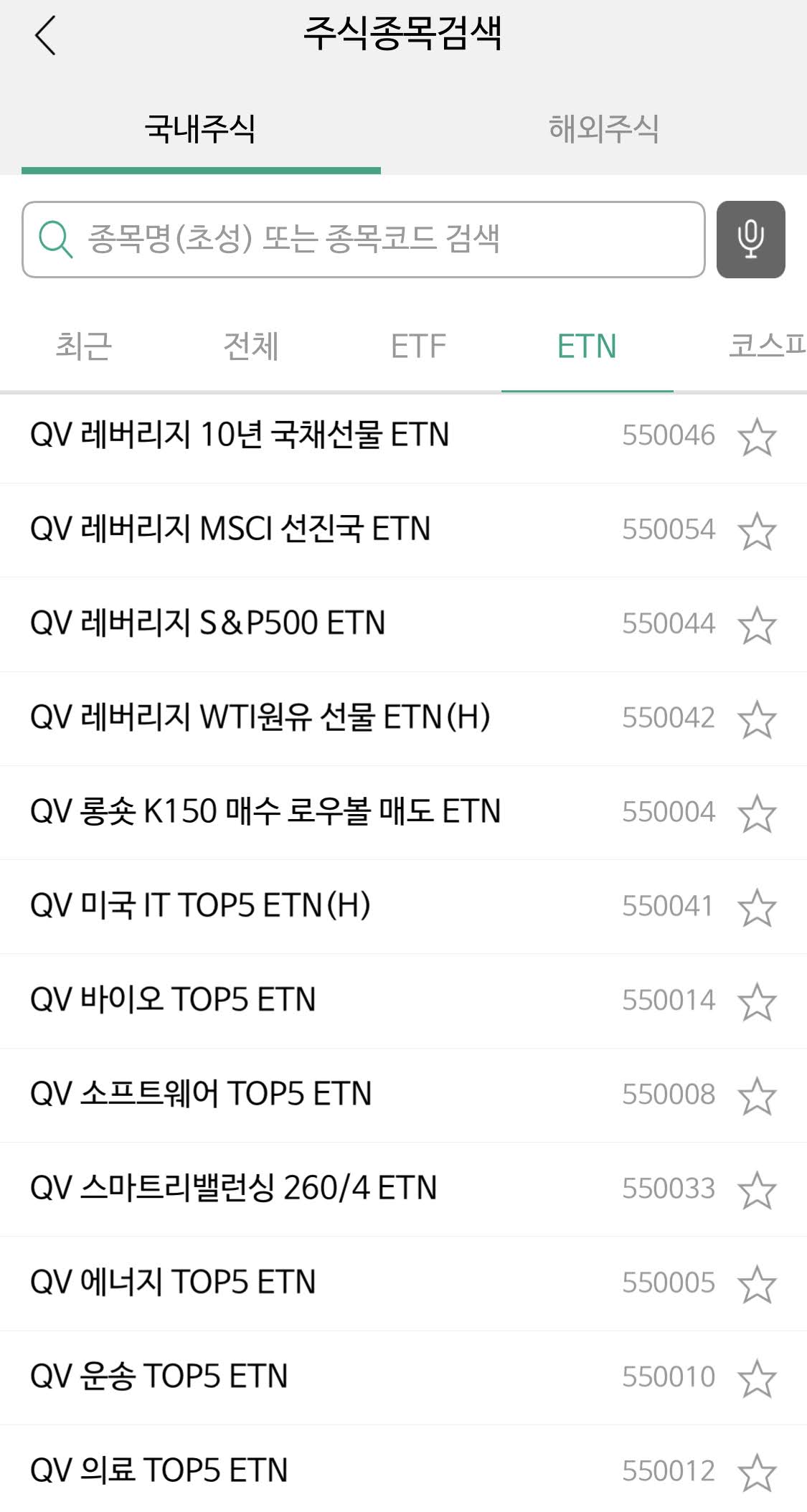This screenshot has width=807, height=1512.
Task: Favorite QV 레버리지 10년 국채선물 ETN
Action: coord(758,436)
